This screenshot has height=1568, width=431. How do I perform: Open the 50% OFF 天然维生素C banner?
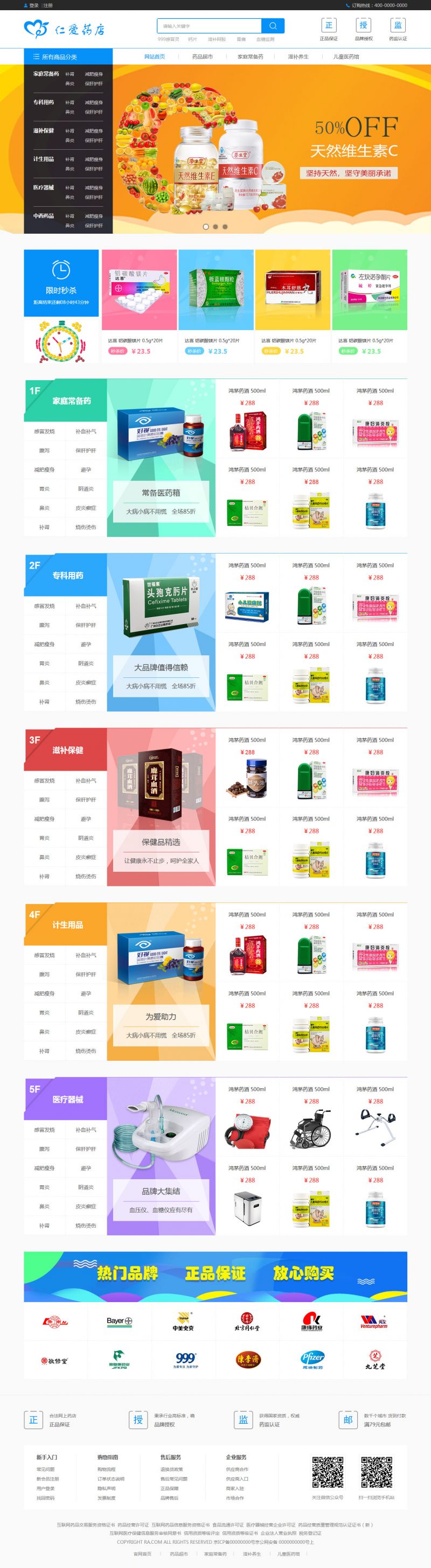pyautogui.click(x=353, y=149)
